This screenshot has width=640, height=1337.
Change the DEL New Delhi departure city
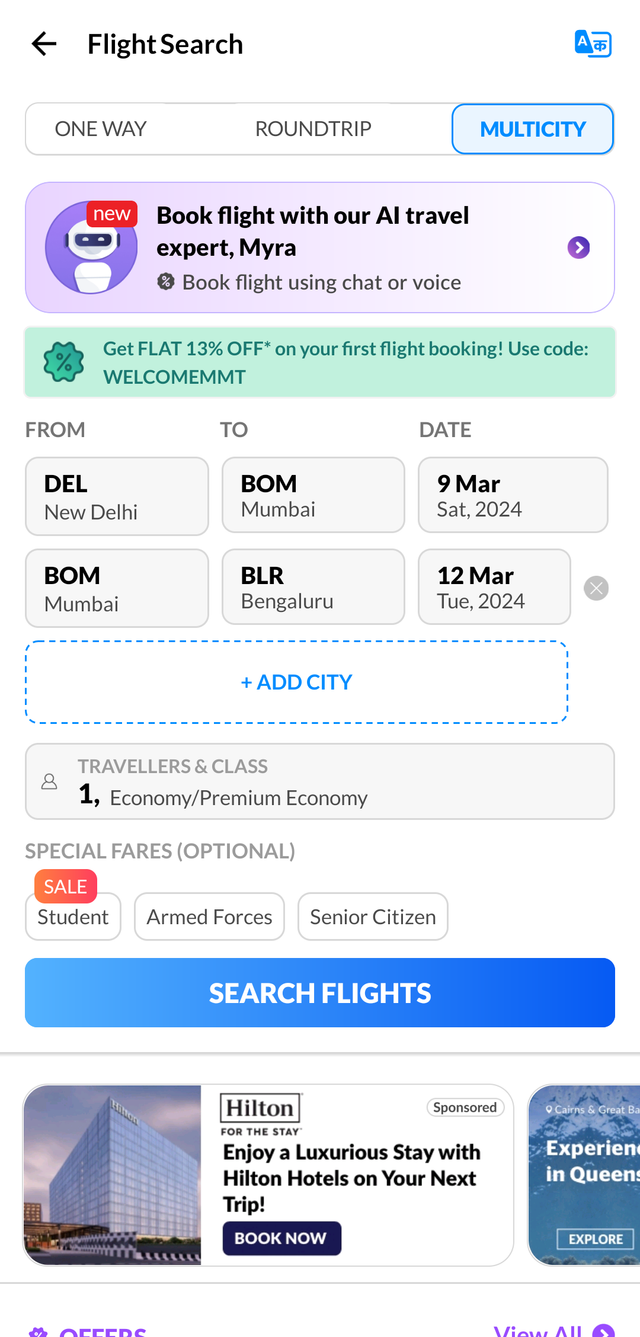[x=116, y=496]
